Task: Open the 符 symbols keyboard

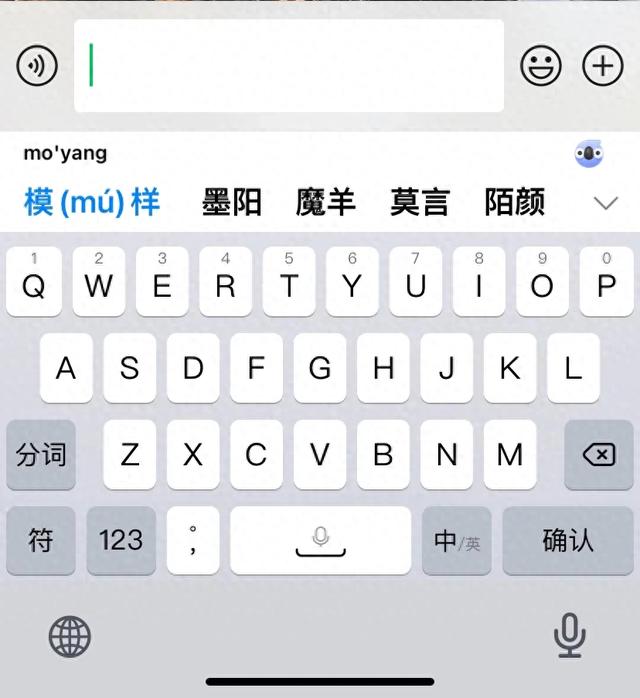Action: pos(41,540)
